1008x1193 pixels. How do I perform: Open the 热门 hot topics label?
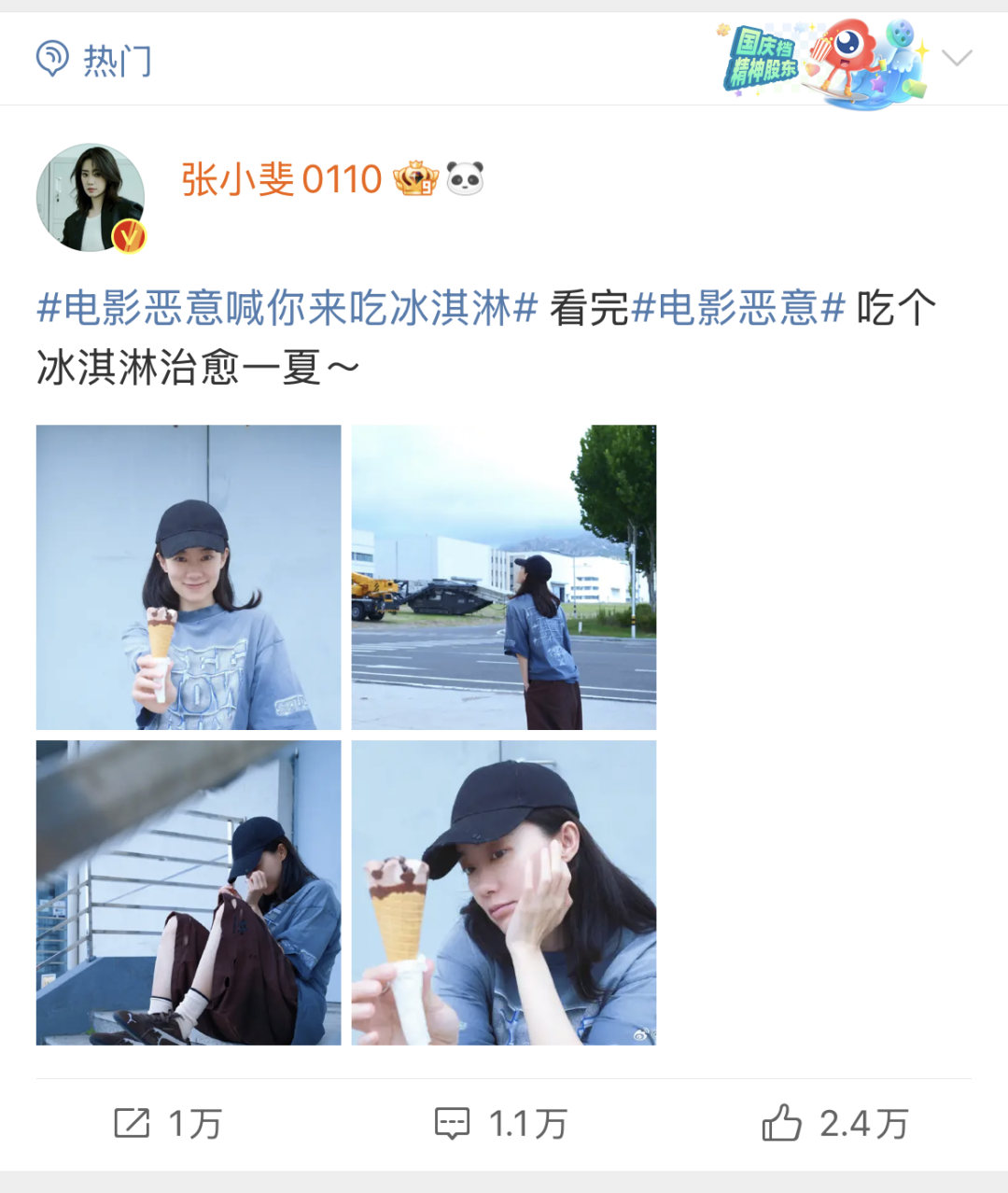point(94,61)
